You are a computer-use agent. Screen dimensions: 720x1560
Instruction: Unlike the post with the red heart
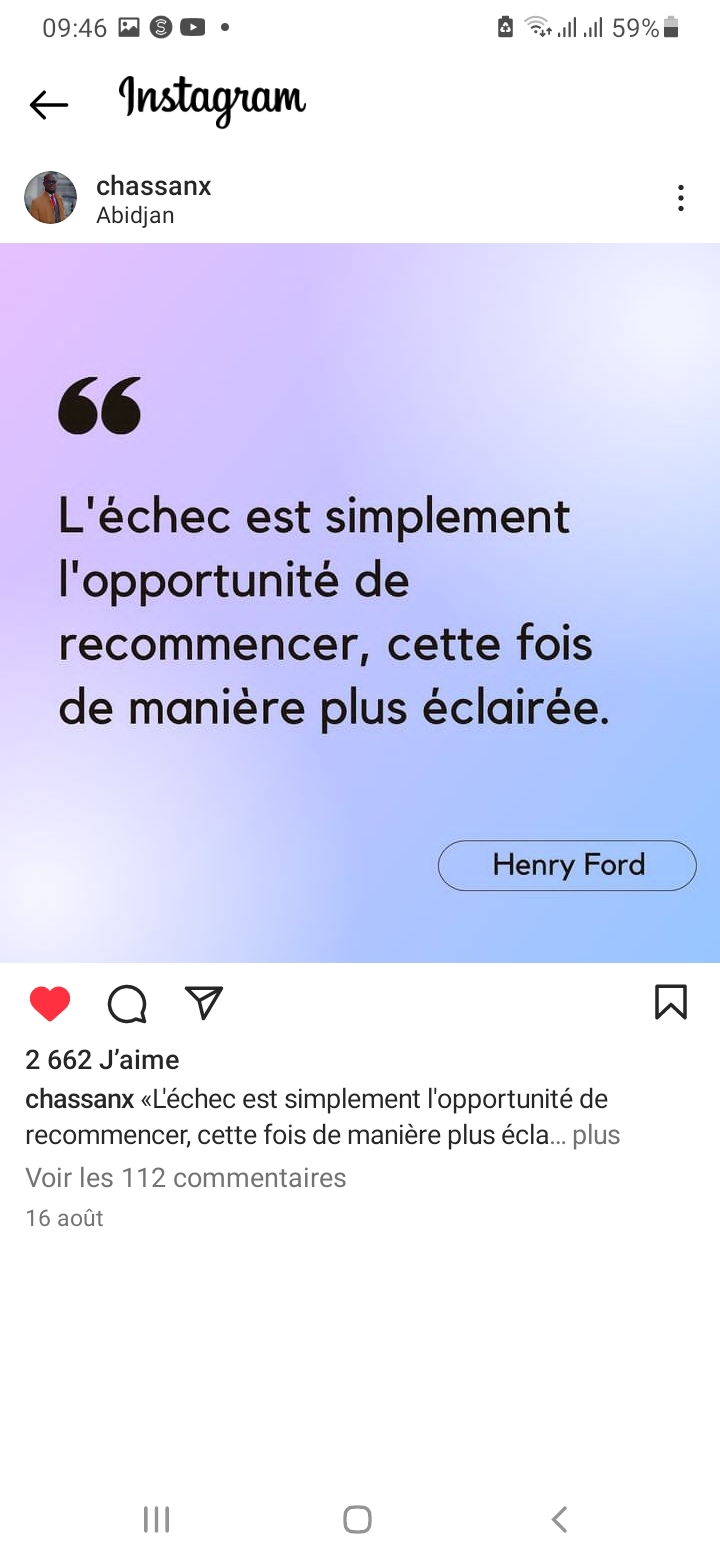50,1003
